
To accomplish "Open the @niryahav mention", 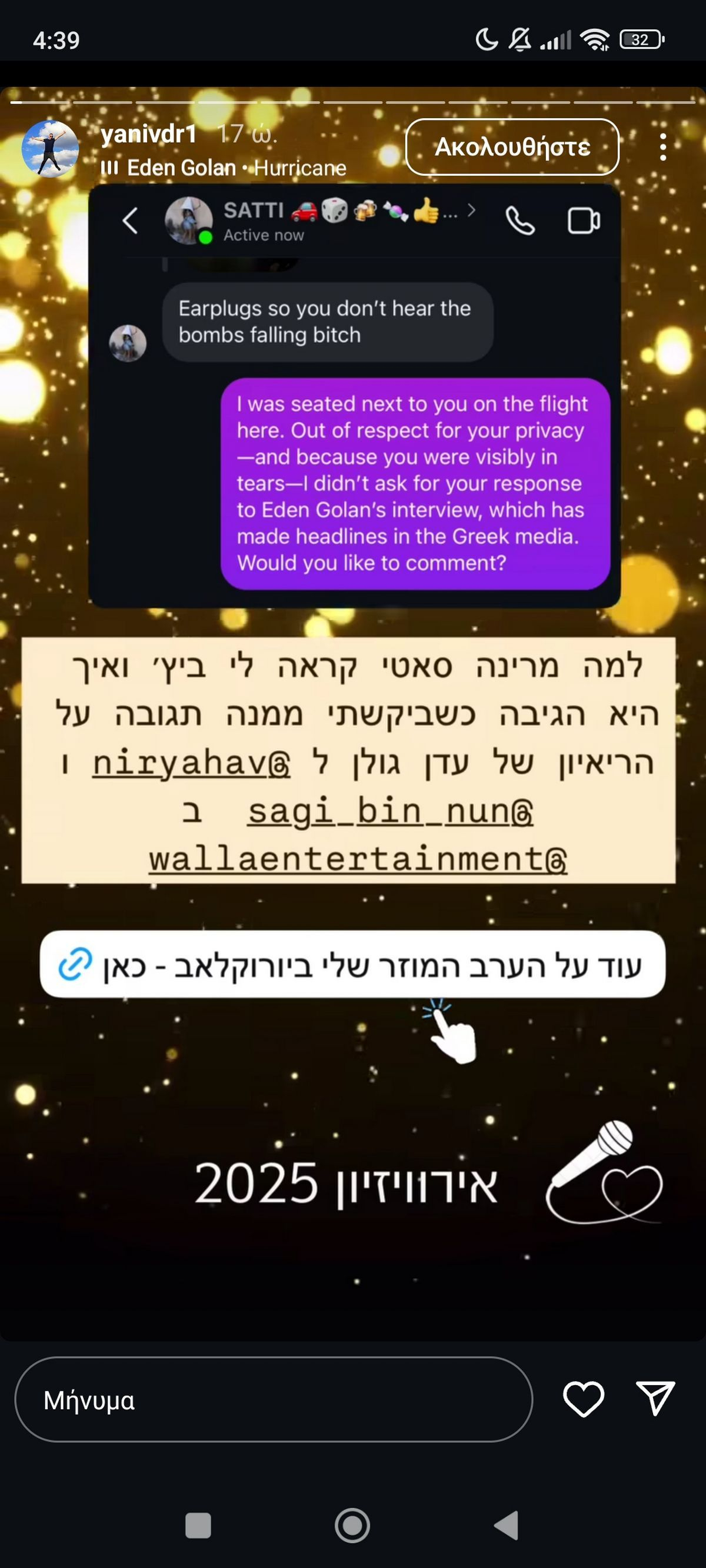I will [191, 763].
